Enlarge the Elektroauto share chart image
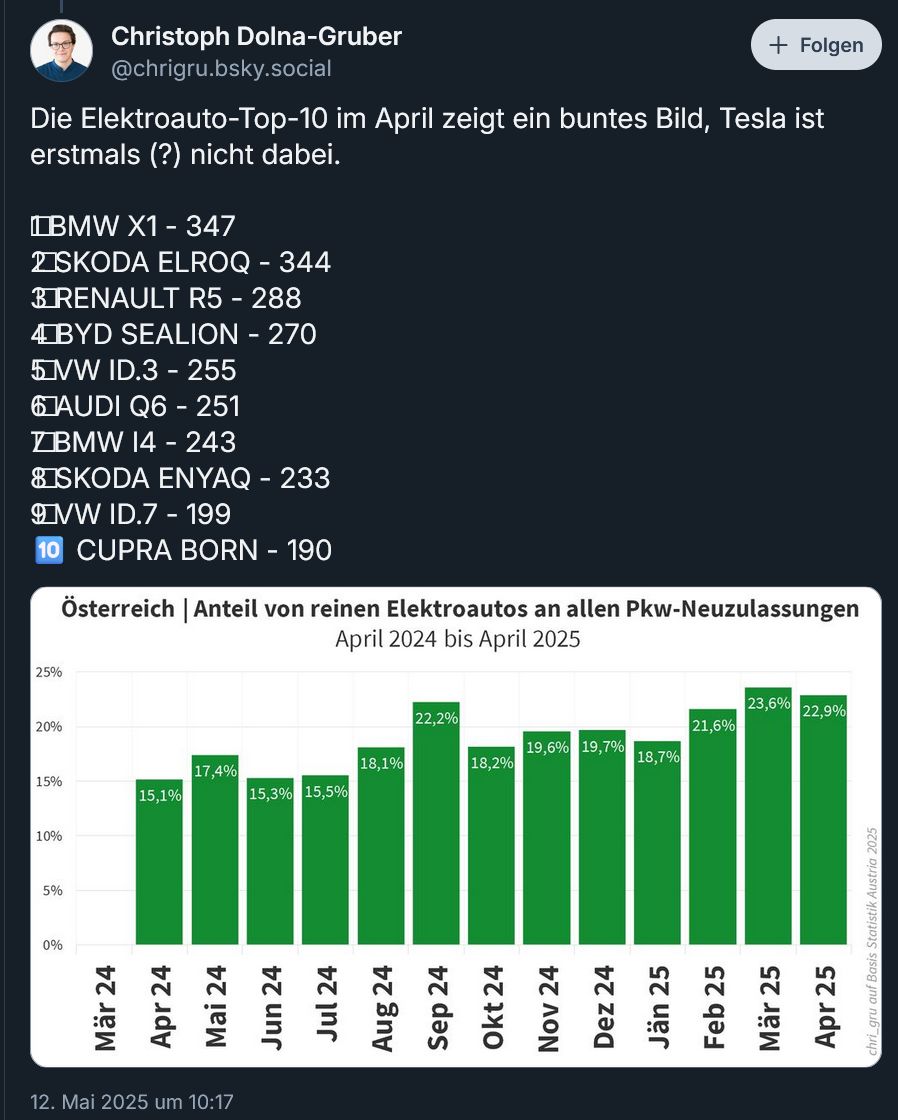 455,826
